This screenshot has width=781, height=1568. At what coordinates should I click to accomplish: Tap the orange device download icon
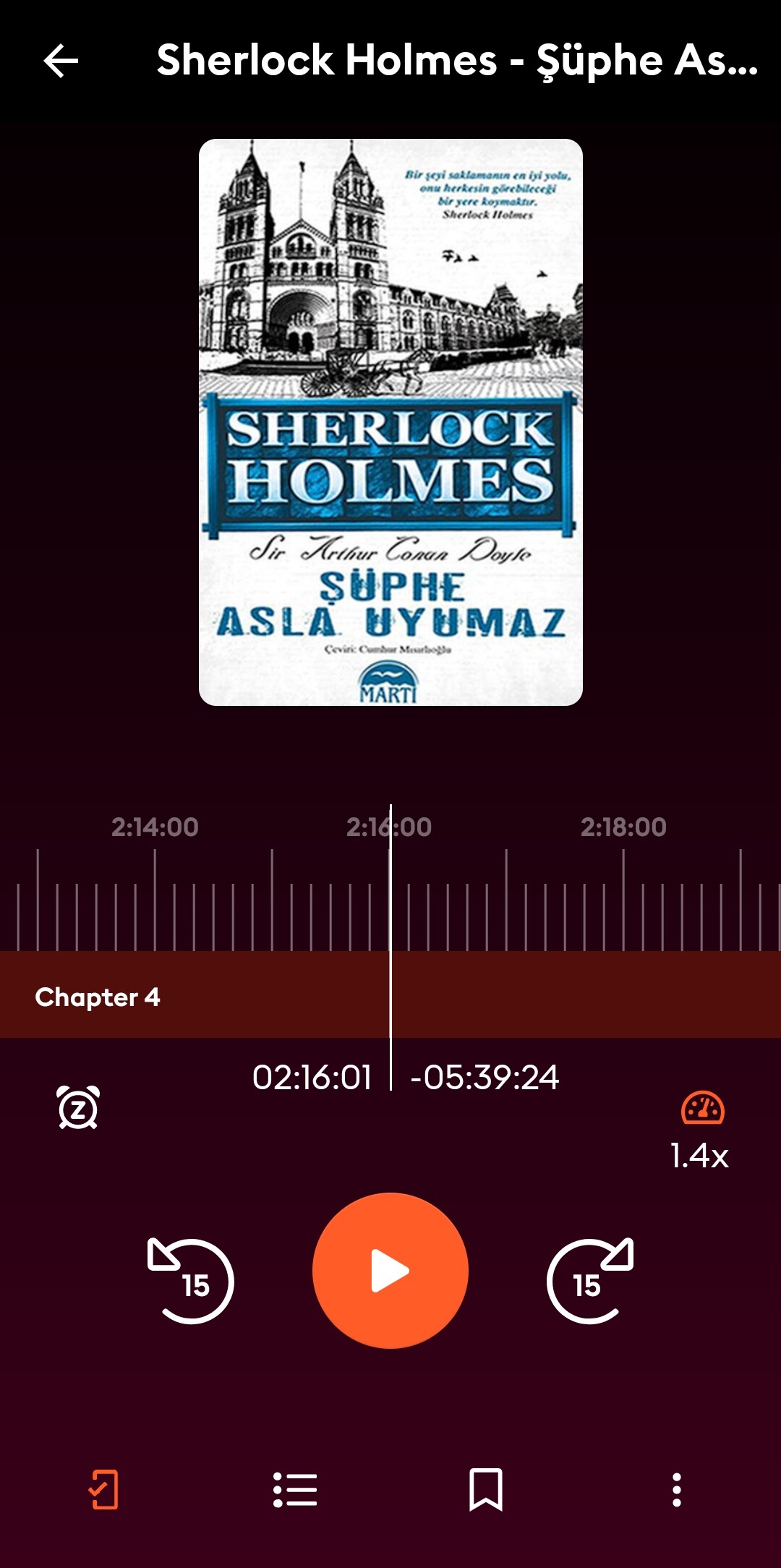[104, 1490]
